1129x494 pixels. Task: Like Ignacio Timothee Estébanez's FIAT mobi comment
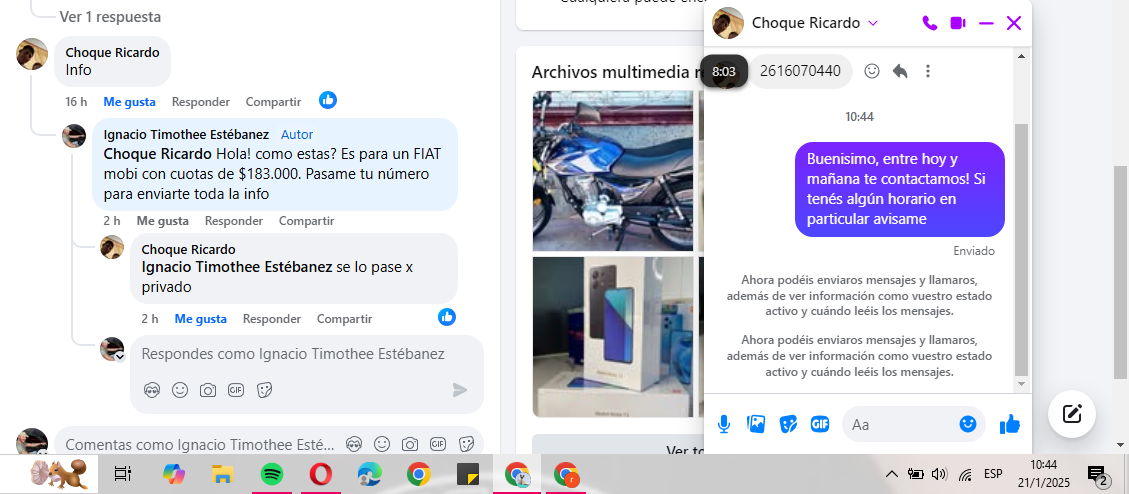click(163, 221)
